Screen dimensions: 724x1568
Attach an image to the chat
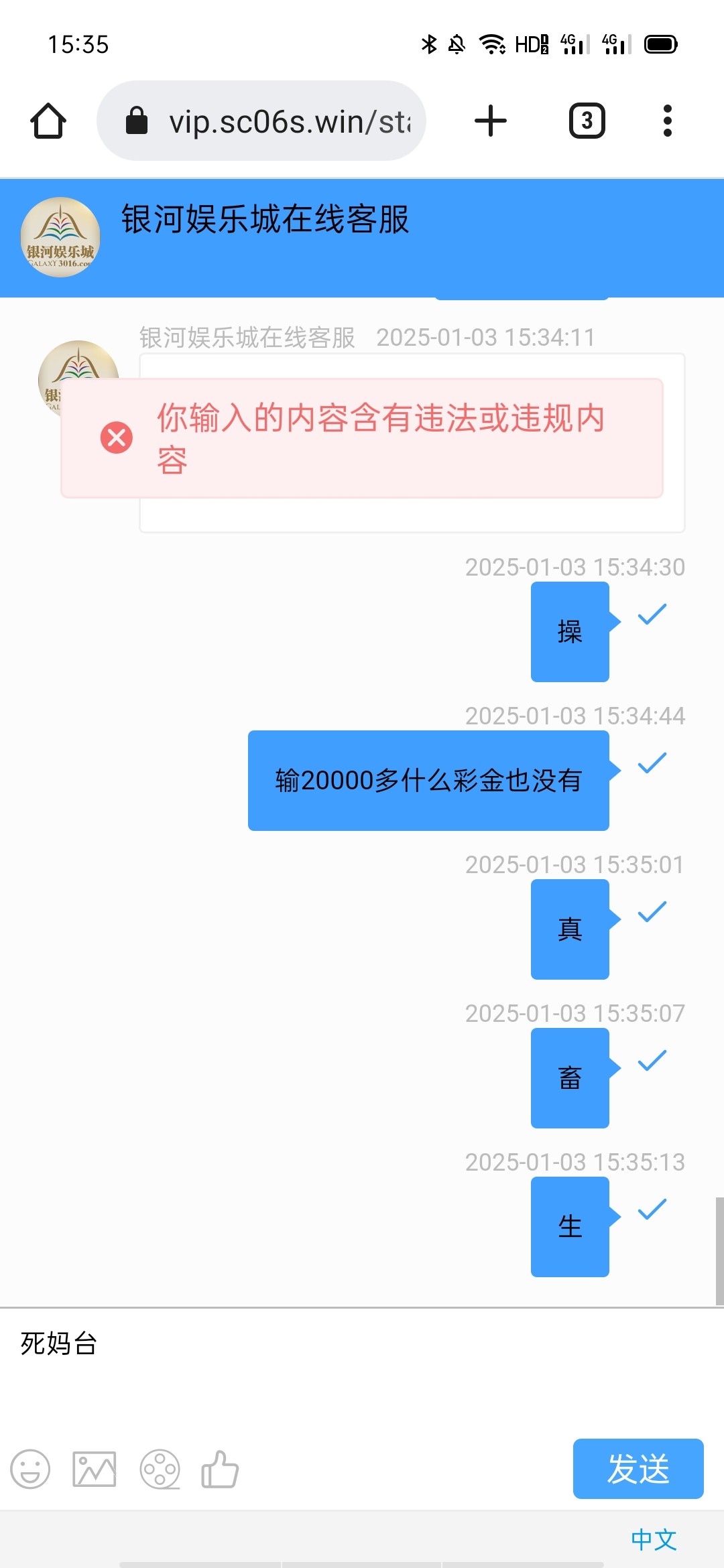[94, 1469]
